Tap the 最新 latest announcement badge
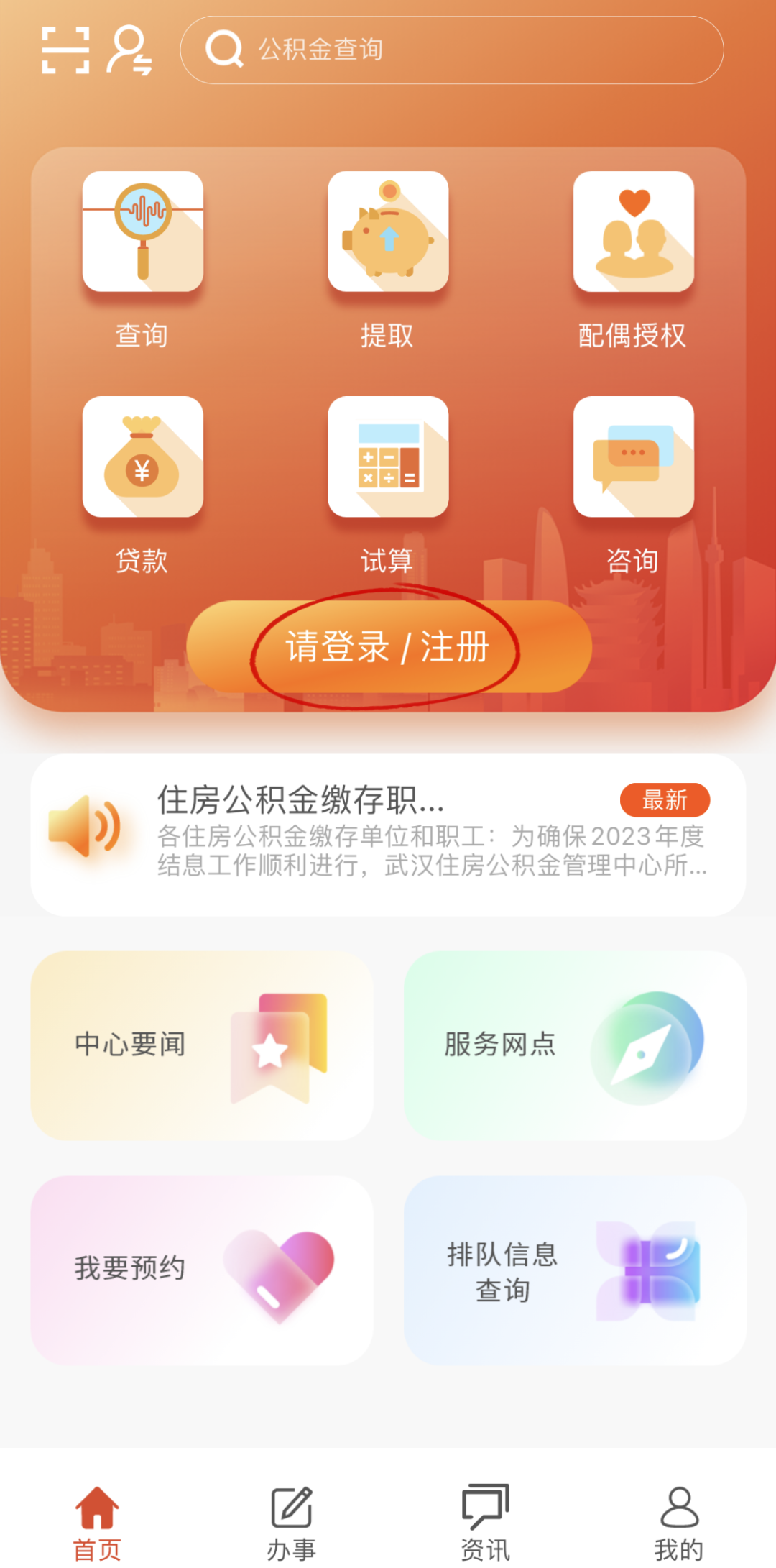The width and height of the screenshot is (776, 1568). click(x=666, y=799)
